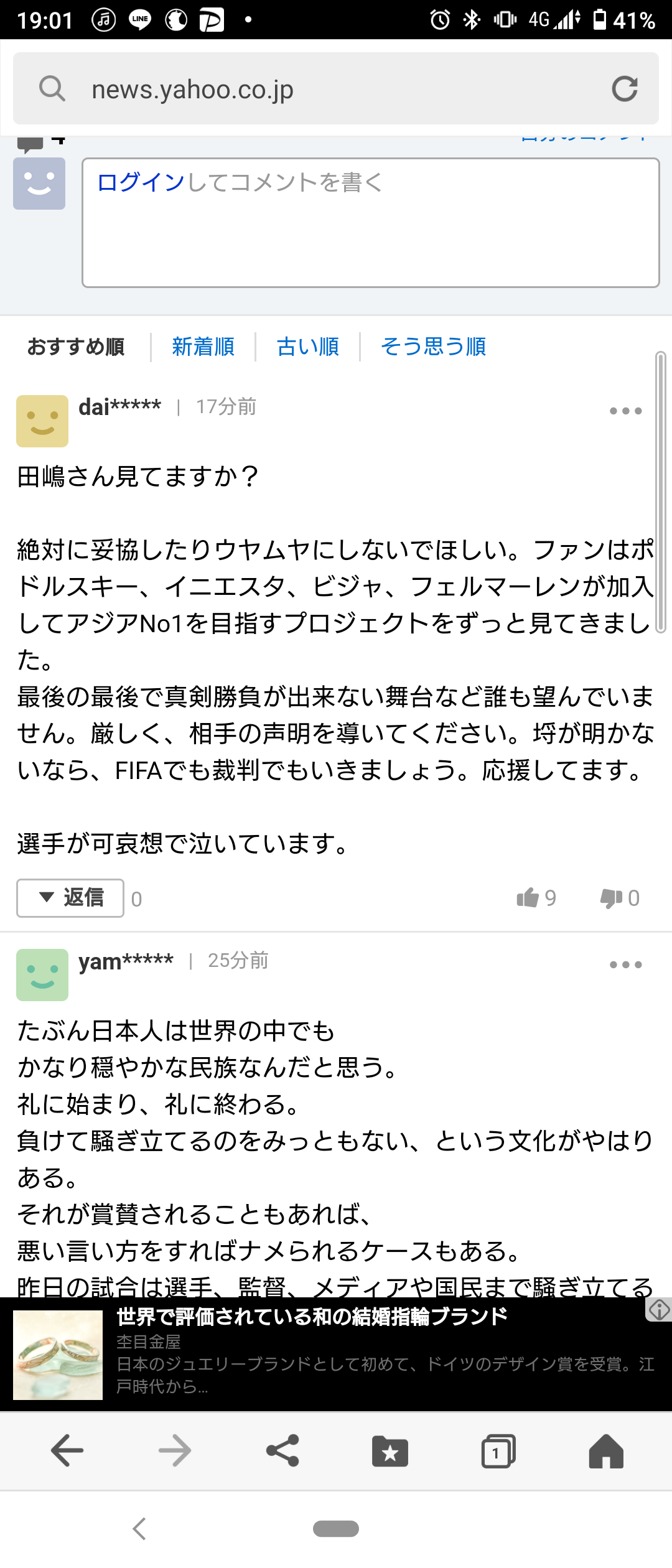Switch to 古い順 comment order
The width and height of the screenshot is (672, 1568).
[308, 347]
